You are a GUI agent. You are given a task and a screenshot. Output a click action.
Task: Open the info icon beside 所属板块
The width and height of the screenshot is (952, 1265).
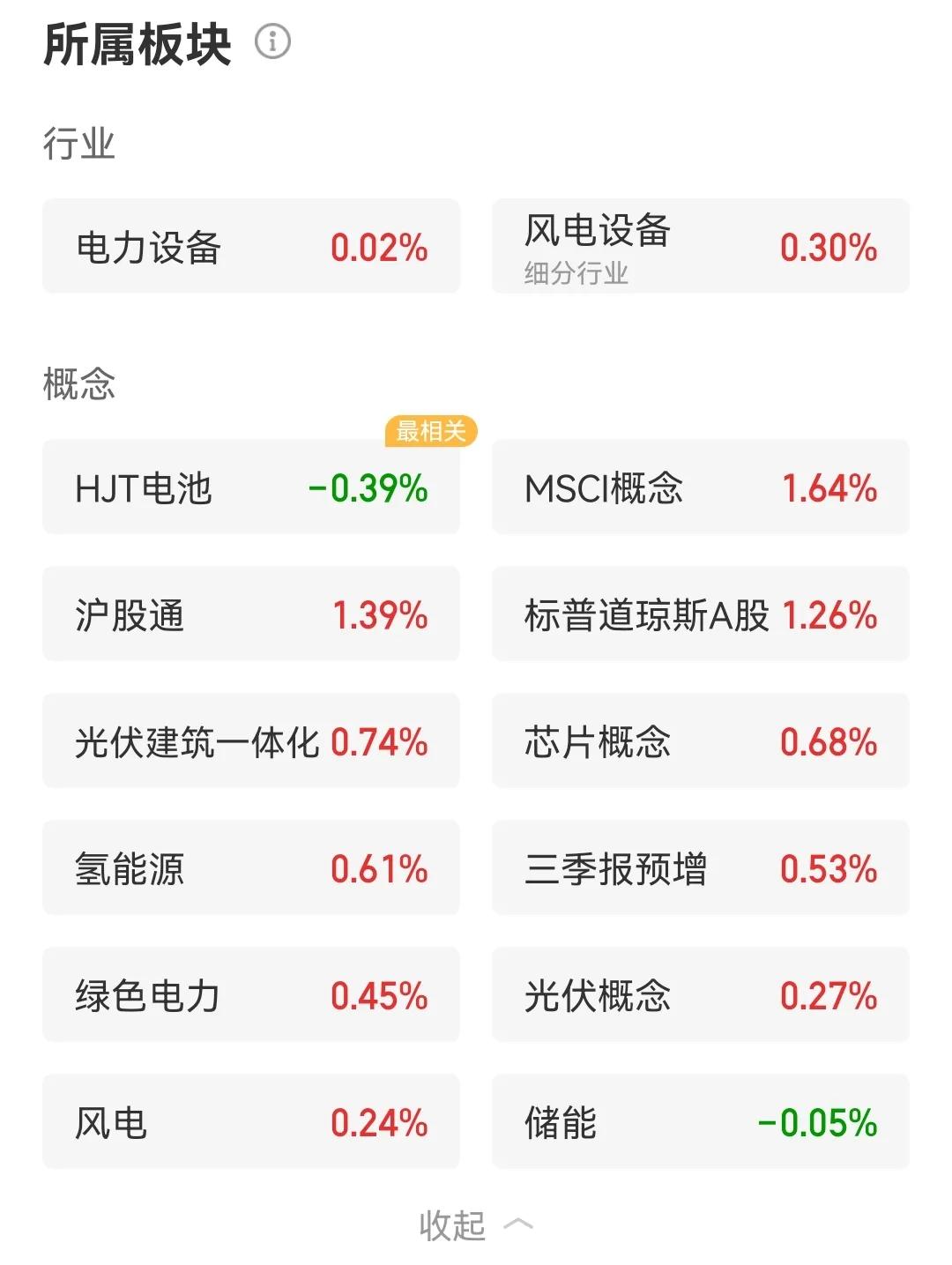272,41
